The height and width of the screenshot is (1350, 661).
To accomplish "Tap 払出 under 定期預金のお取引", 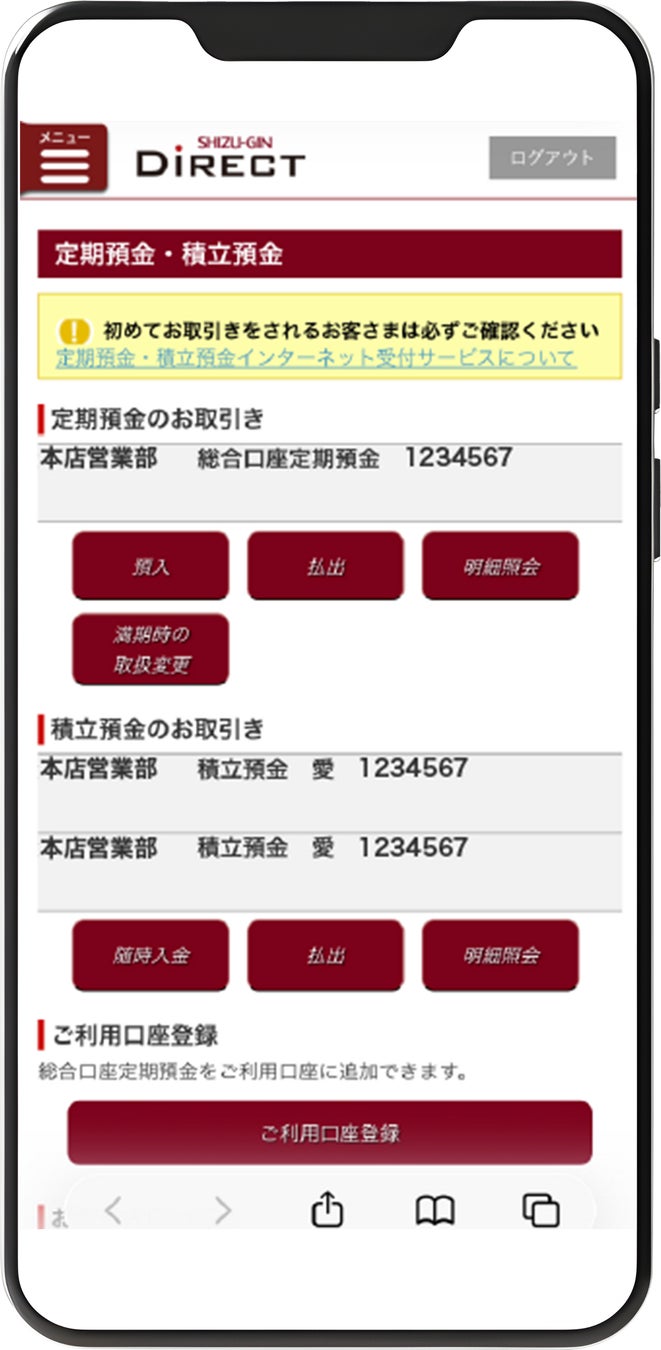I will [x=325, y=566].
